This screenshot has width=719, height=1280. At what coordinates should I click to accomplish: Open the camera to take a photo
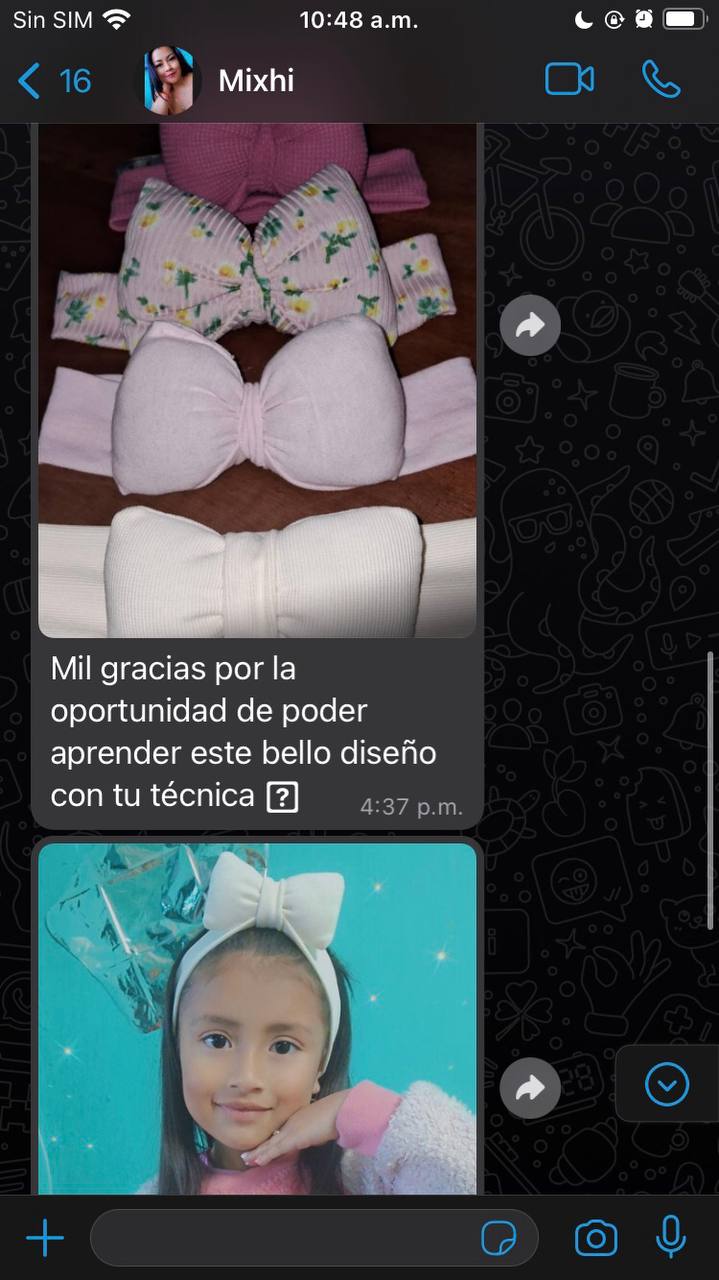(596, 1239)
